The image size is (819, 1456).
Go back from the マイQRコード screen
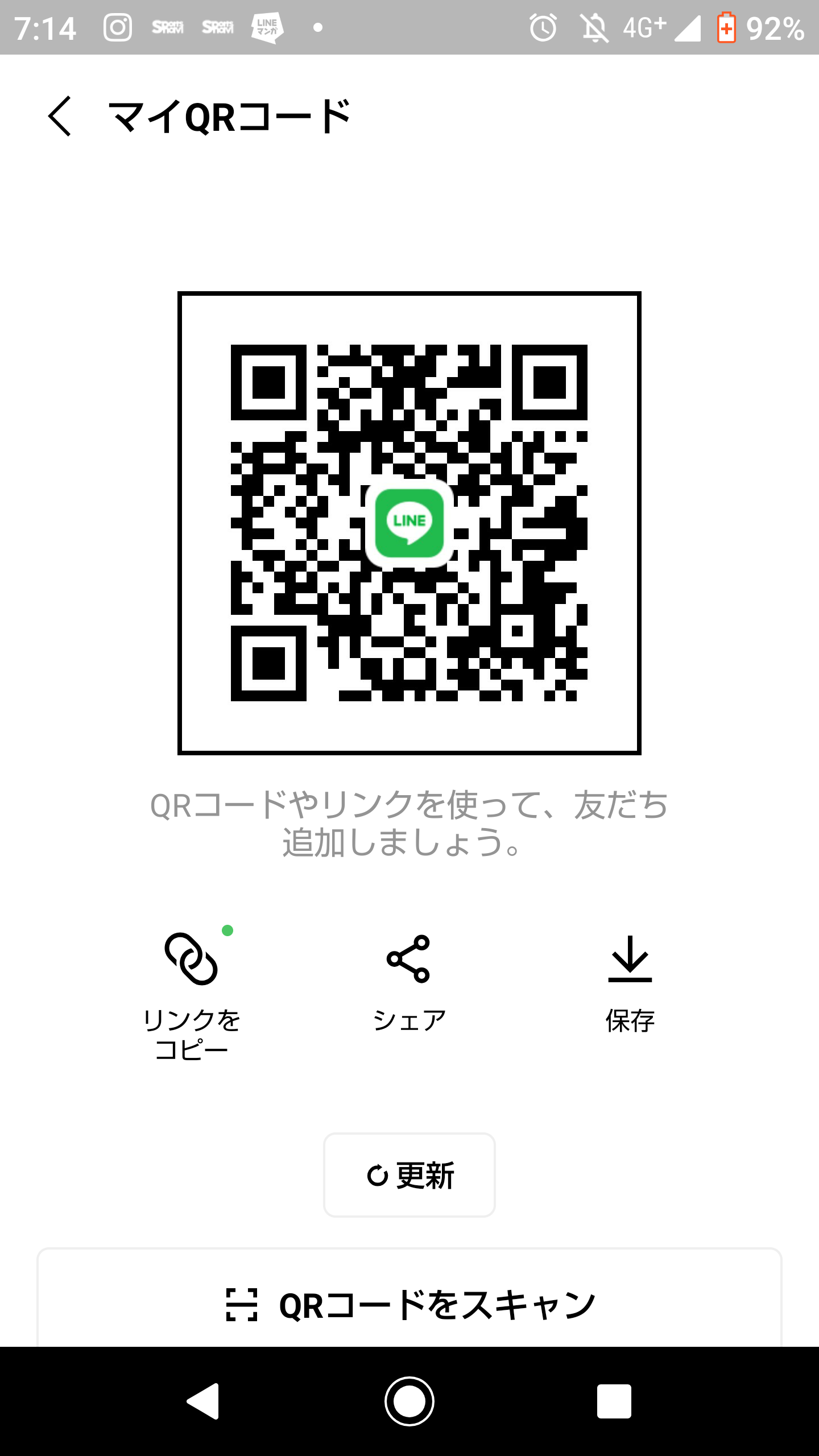coord(60,116)
